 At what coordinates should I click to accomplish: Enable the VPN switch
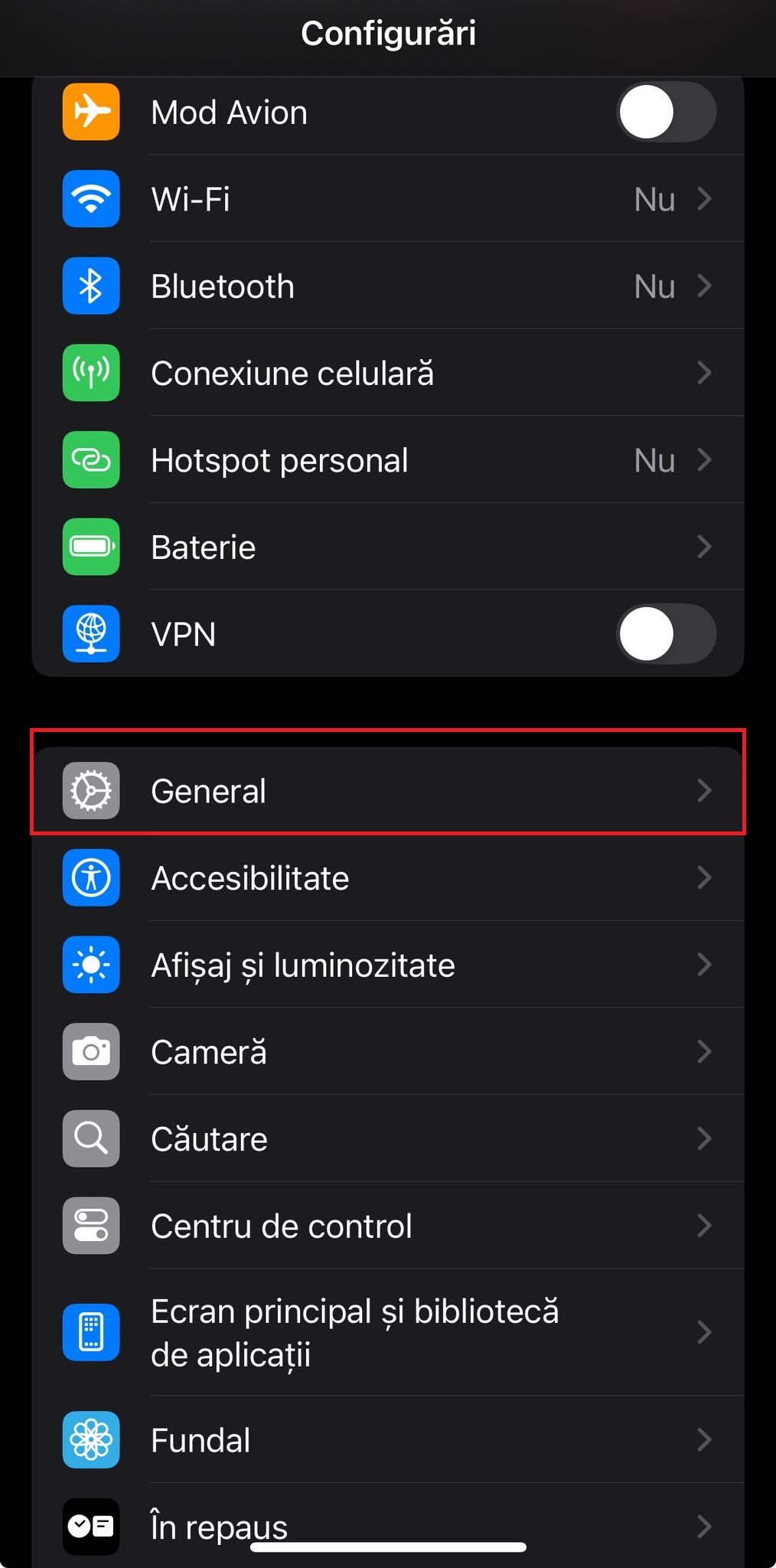665,634
